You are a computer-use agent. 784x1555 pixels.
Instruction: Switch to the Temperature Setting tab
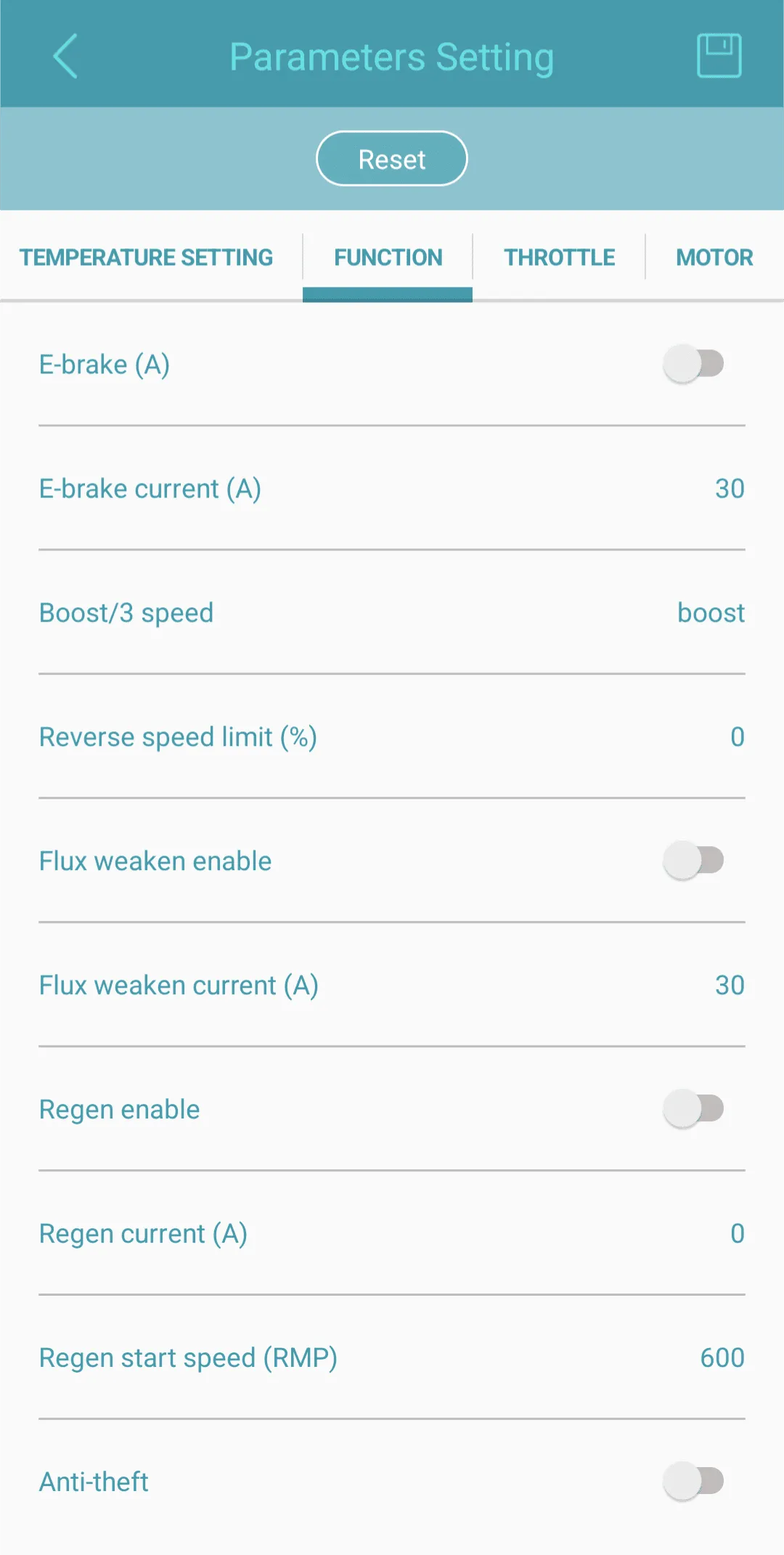(147, 257)
